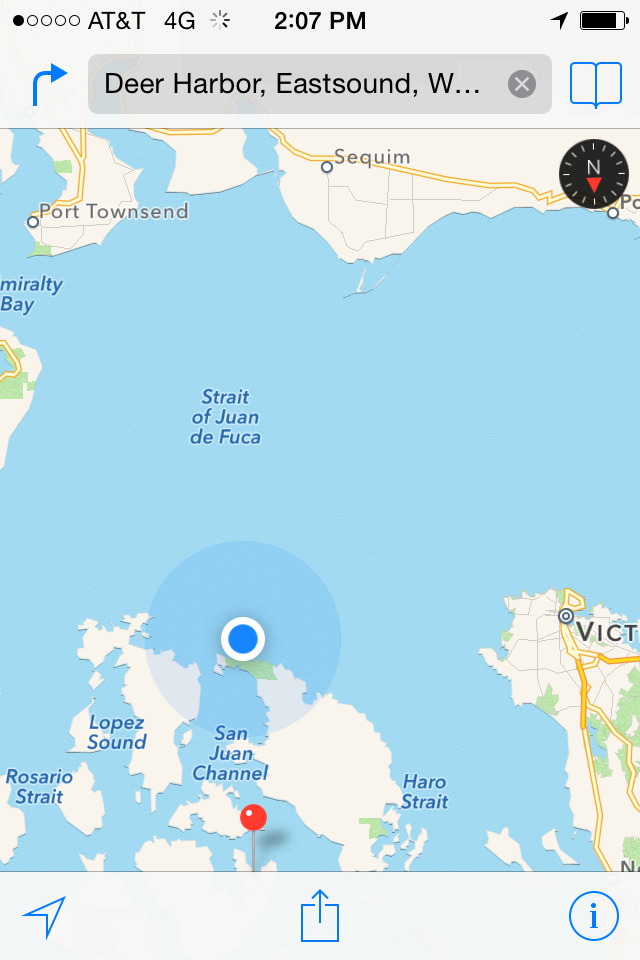Clear the search text
Viewport: 640px width, 960px height.
point(521,84)
